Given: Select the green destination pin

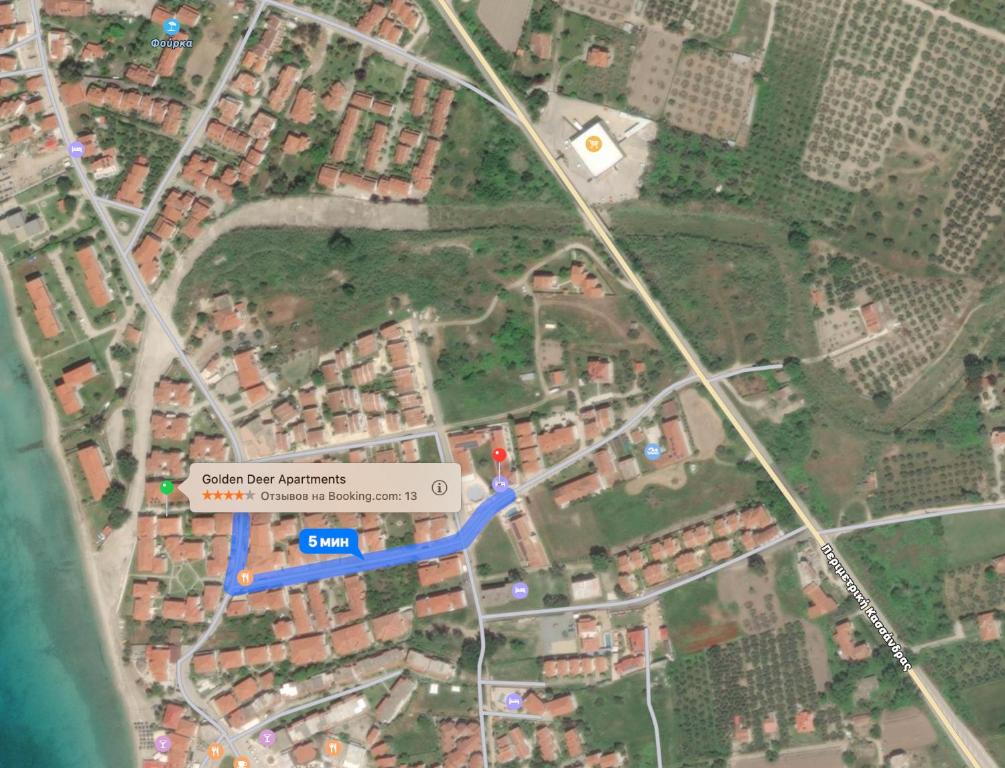Looking at the screenshot, I should click(x=166, y=488).
